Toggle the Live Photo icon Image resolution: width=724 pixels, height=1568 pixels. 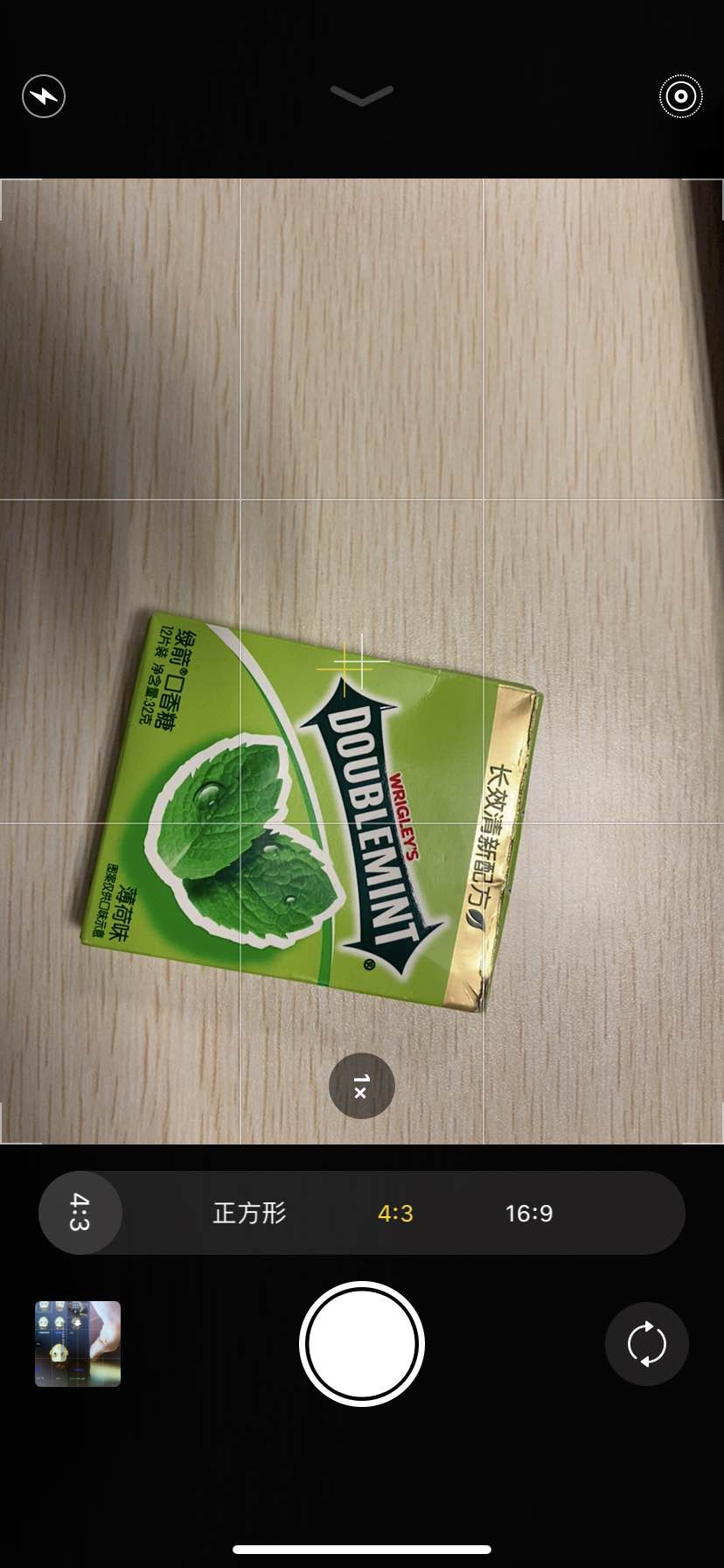pyautogui.click(x=680, y=96)
